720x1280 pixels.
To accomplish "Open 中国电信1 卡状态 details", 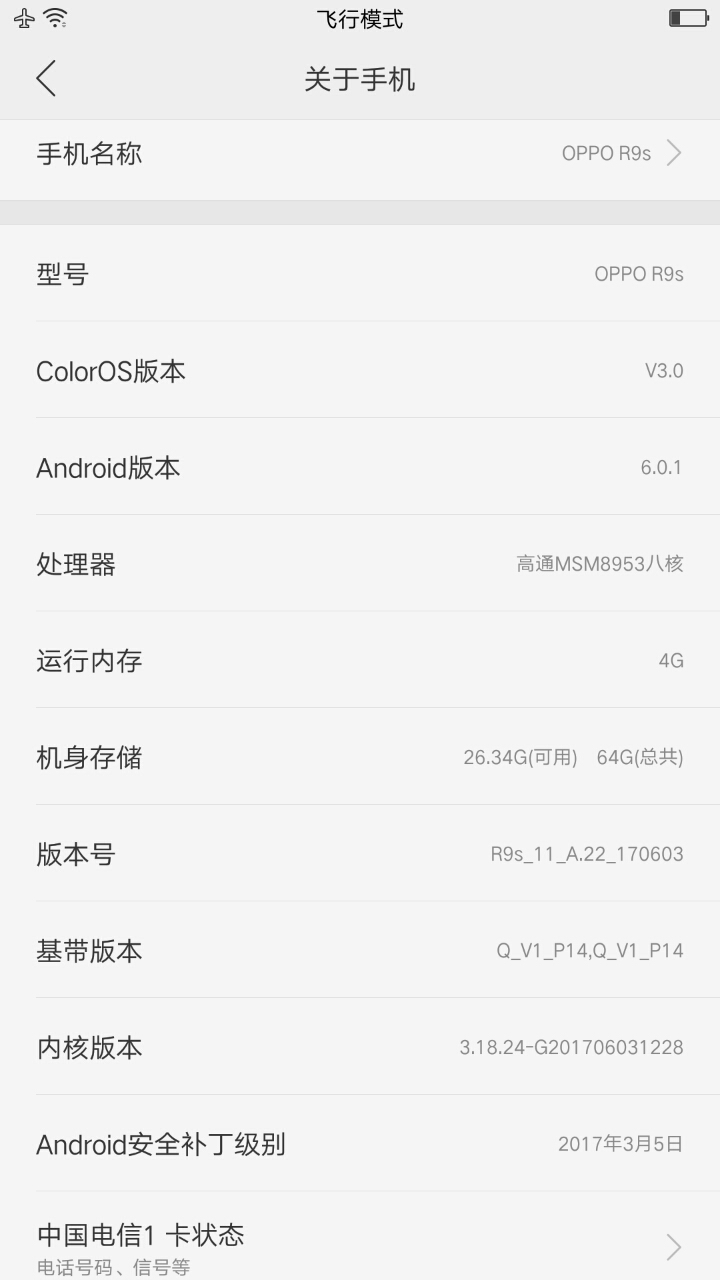I will coord(360,1245).
